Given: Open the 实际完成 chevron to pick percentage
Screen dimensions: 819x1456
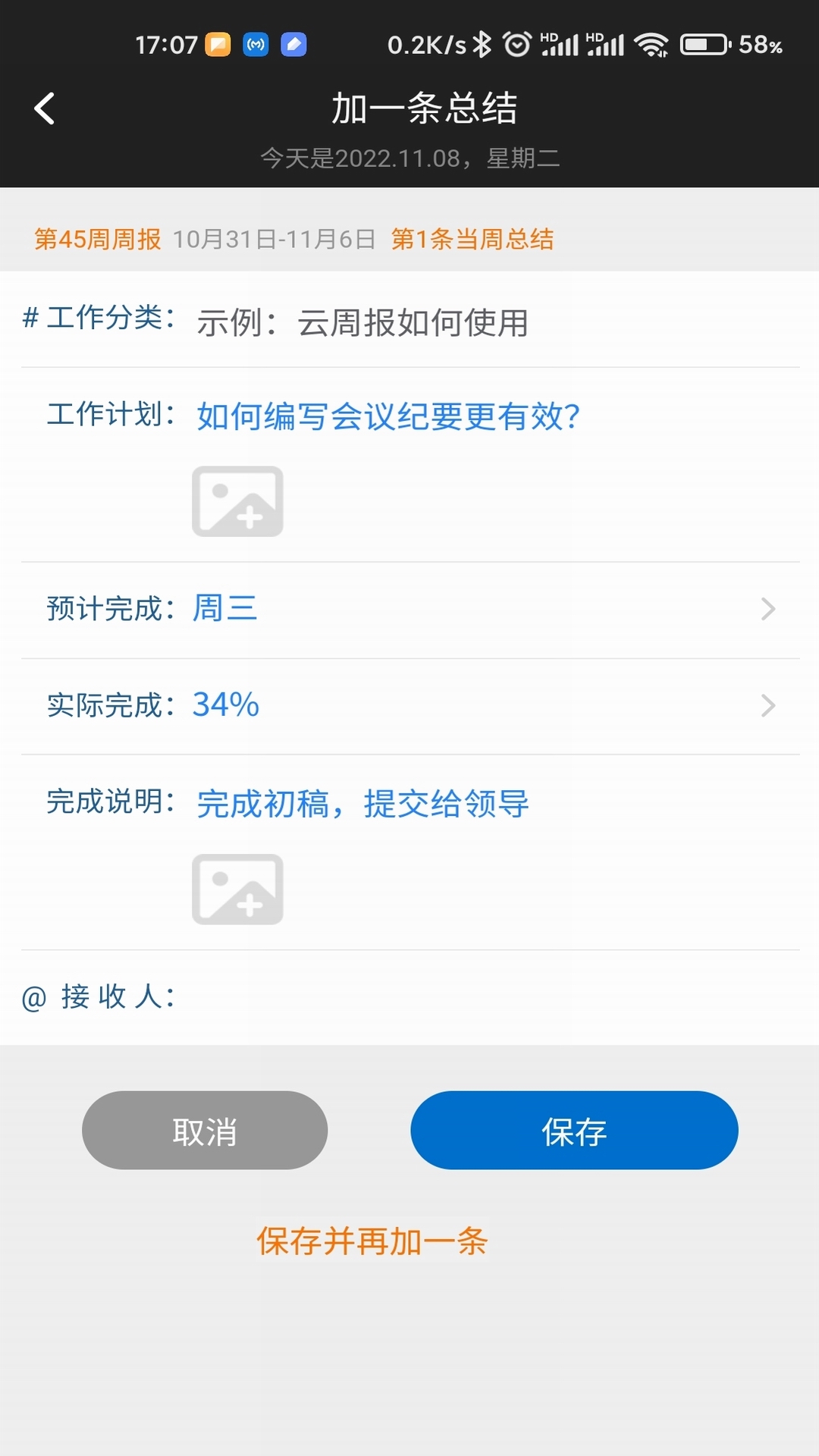Looking at the screenshot, I should tap(770, 706).
